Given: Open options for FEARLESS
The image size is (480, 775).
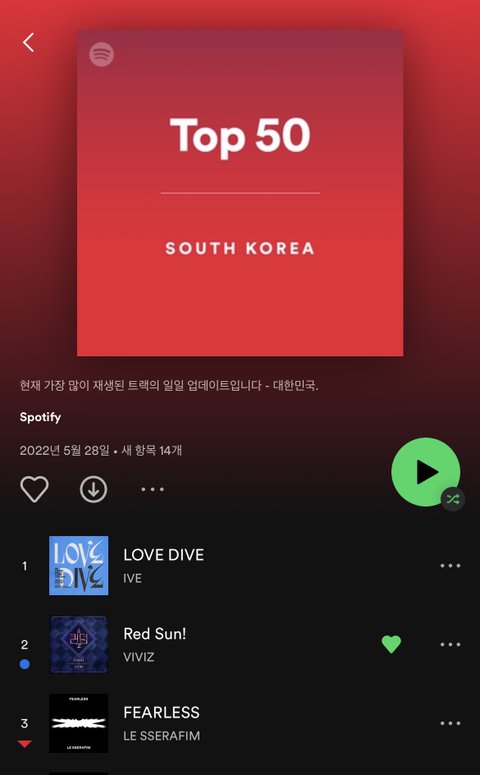Looking at the screenshot, I should (x=450, y=723).
